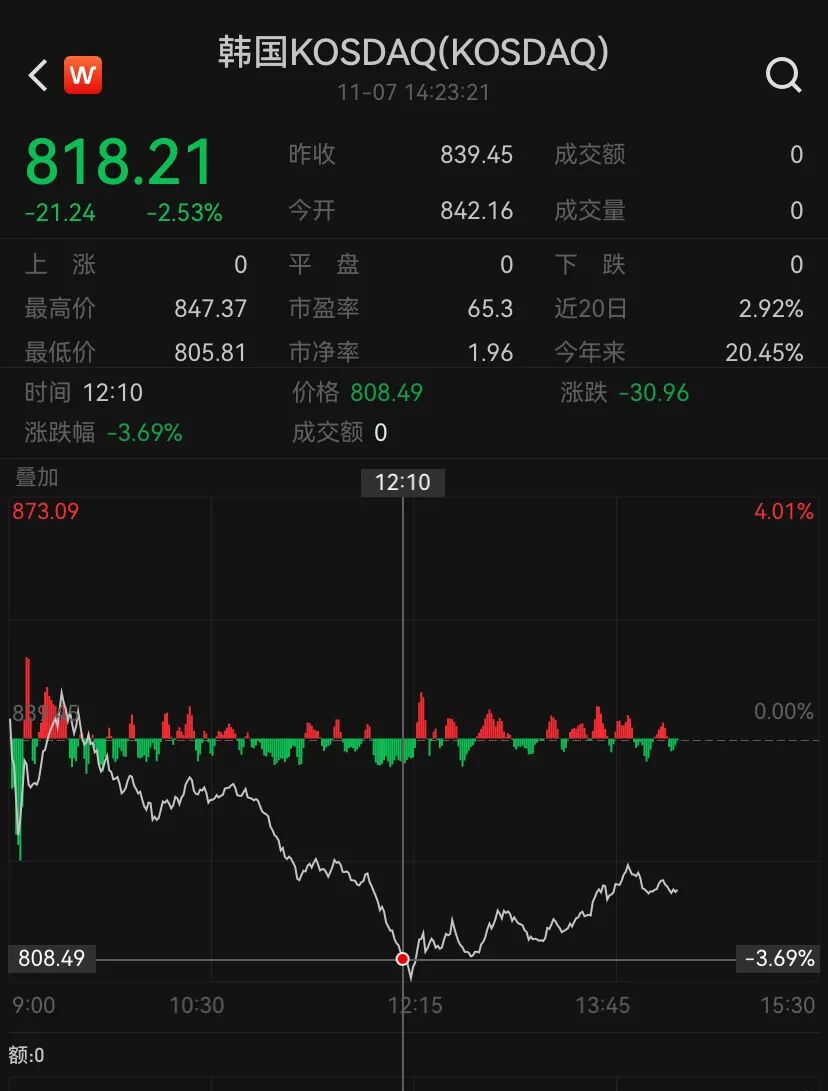828x1091 pixels.
Task: Go back using the top-left arrow
Action: pyautogui.click(x=38, y=75)
